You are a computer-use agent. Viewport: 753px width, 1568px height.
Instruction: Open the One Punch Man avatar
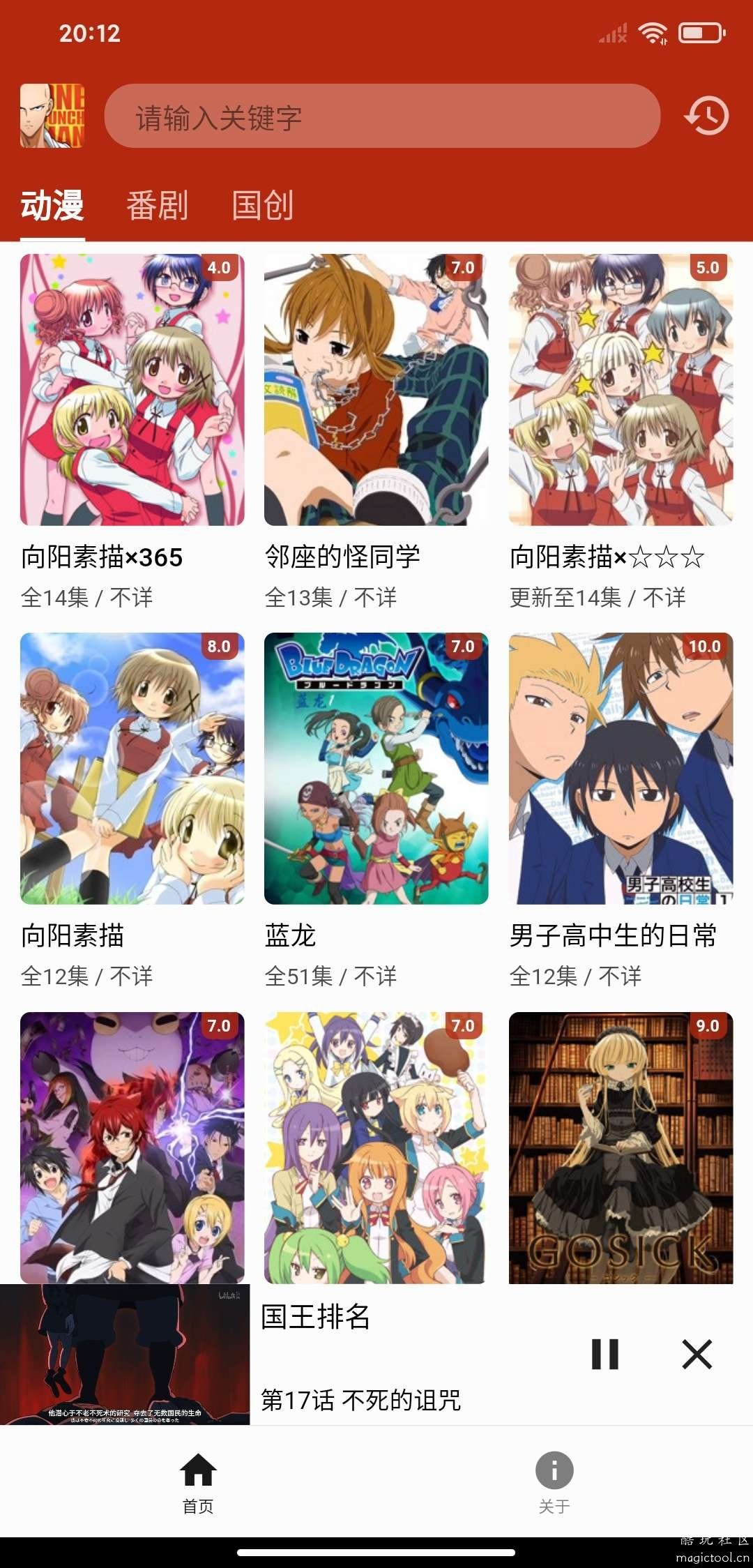[52, 116]
